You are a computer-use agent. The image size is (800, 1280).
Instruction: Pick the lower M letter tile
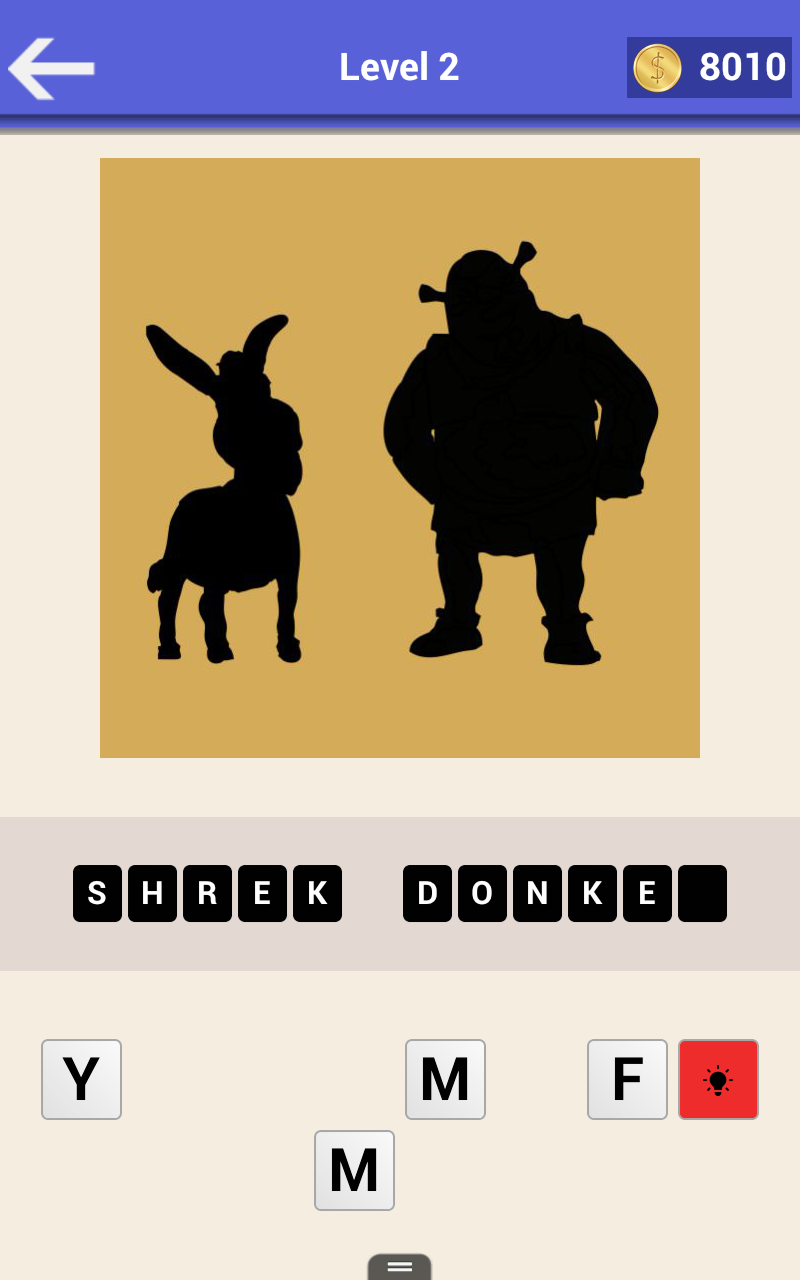(x=354, y=1170)
